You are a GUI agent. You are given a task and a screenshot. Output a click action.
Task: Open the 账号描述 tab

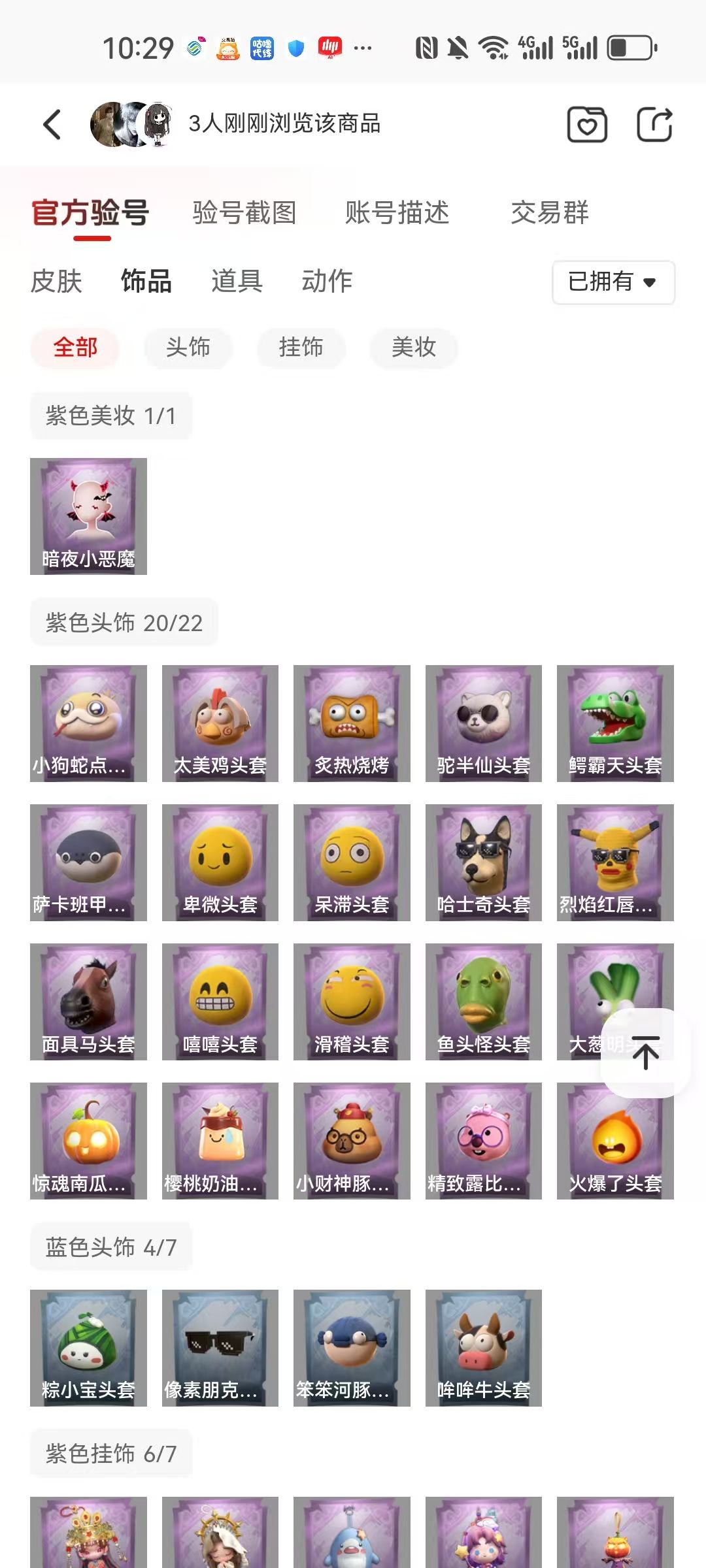pos(397,213)
